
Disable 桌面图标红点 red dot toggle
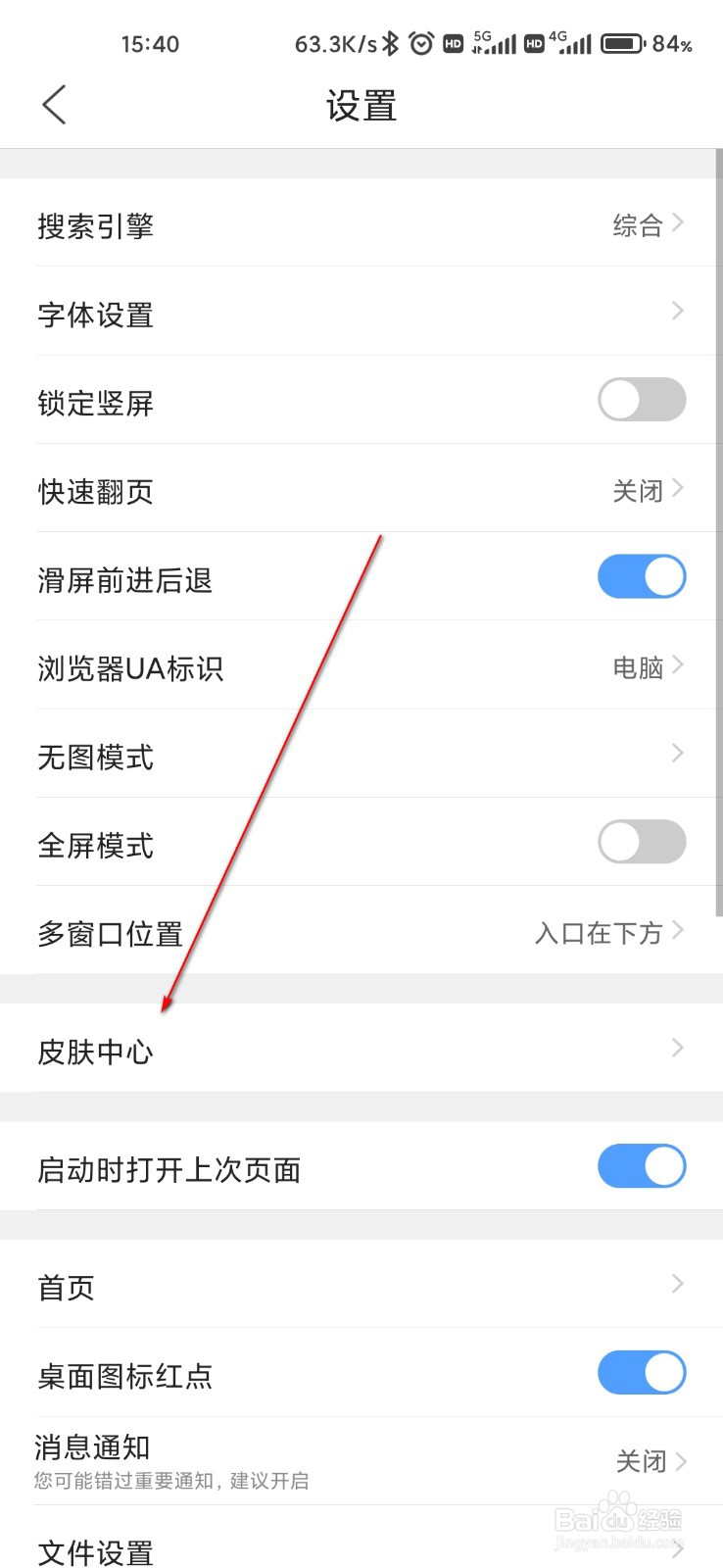tap(642, 1373)
